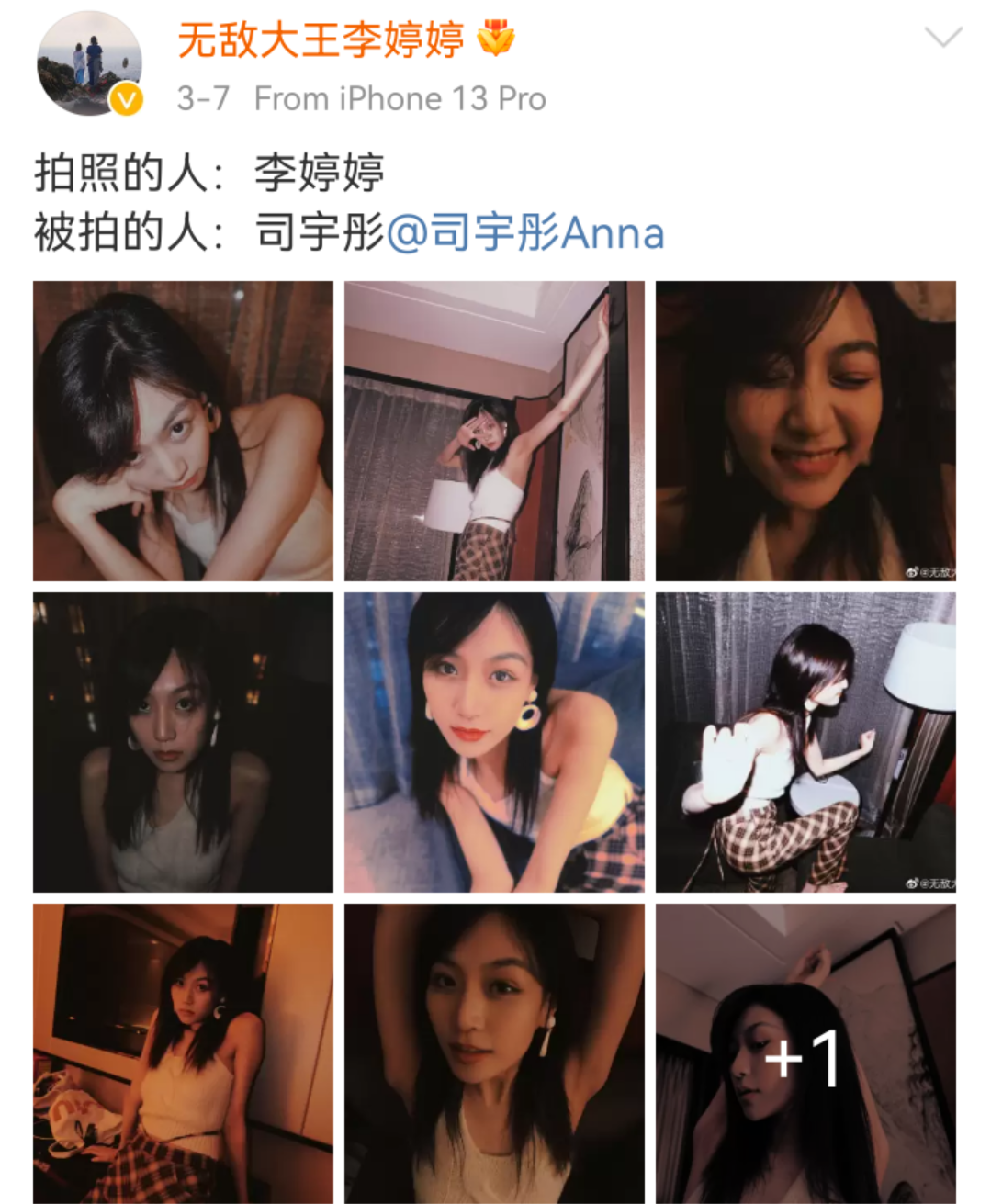This screenshot has height=1204, width=991.
Task: Open the @司宇彤Anna mention link
Action: point(525,233)
